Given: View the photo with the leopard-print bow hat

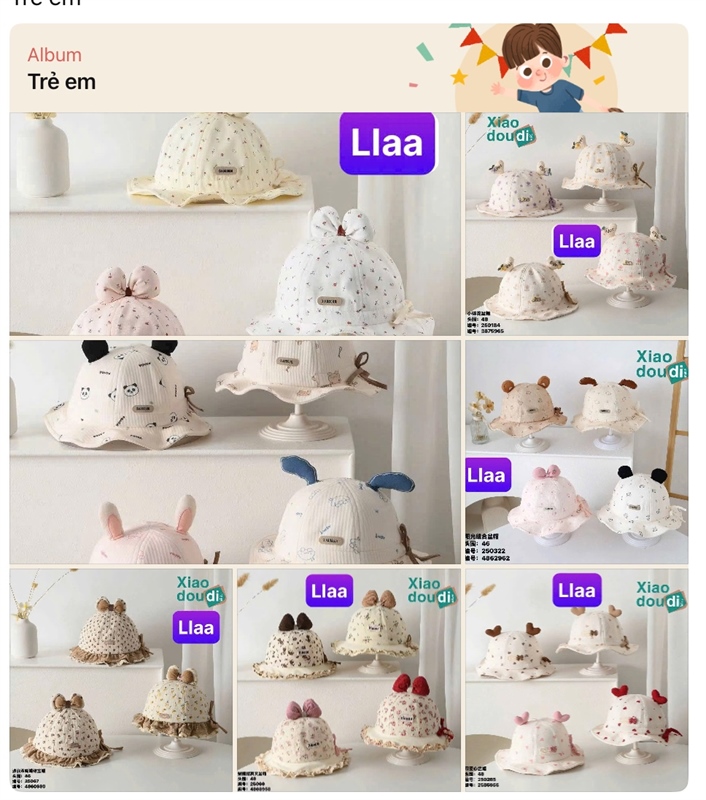Looking at the screenshot, I should click(349, 680).
